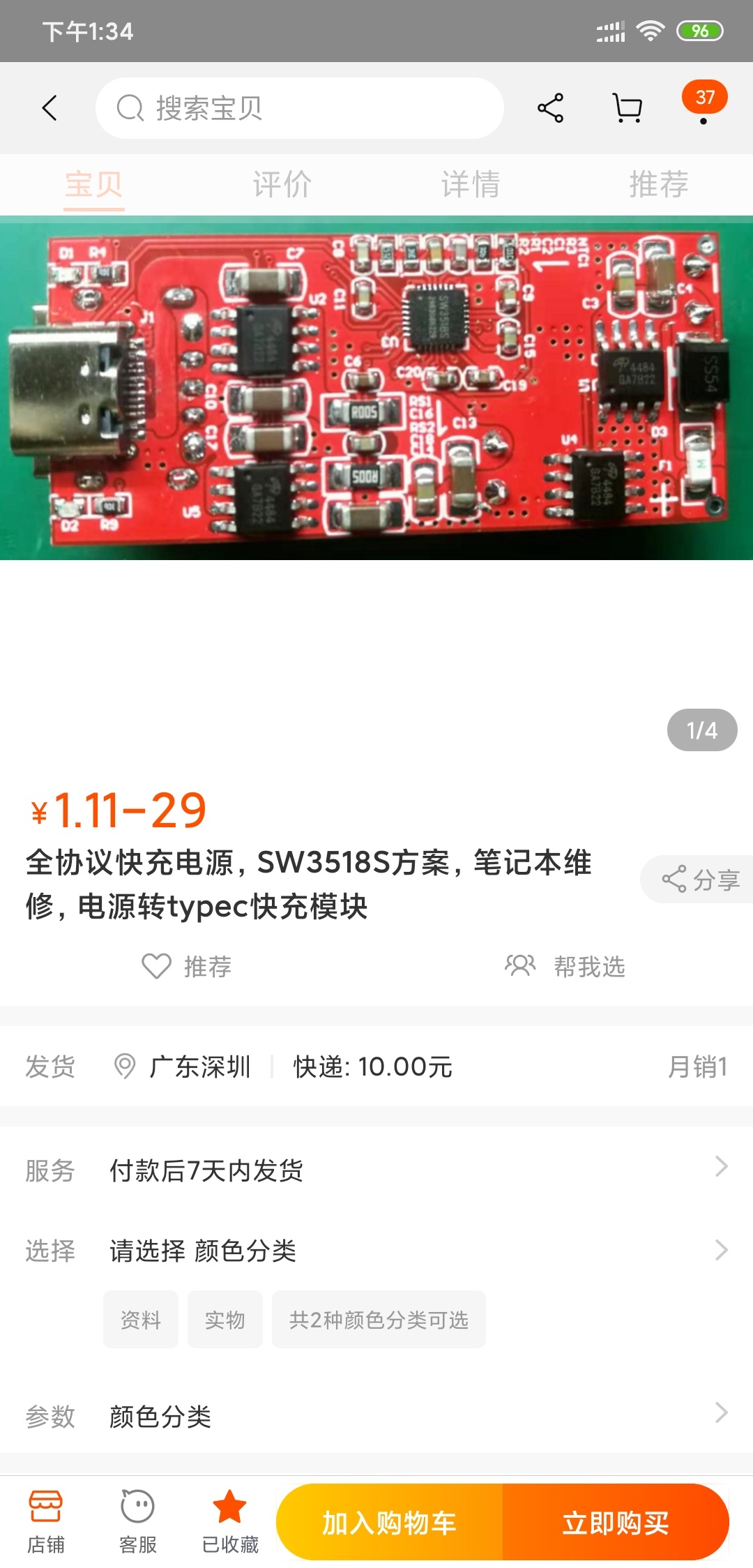
Task: Switch to the 详情 tab
Action: [470, 185]
